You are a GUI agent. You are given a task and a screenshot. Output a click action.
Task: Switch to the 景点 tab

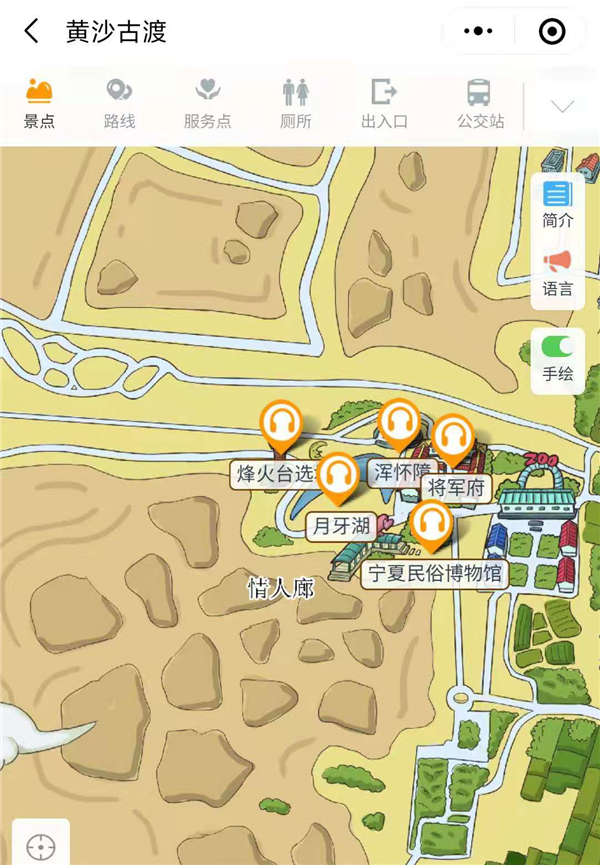(x=39, y=104)
